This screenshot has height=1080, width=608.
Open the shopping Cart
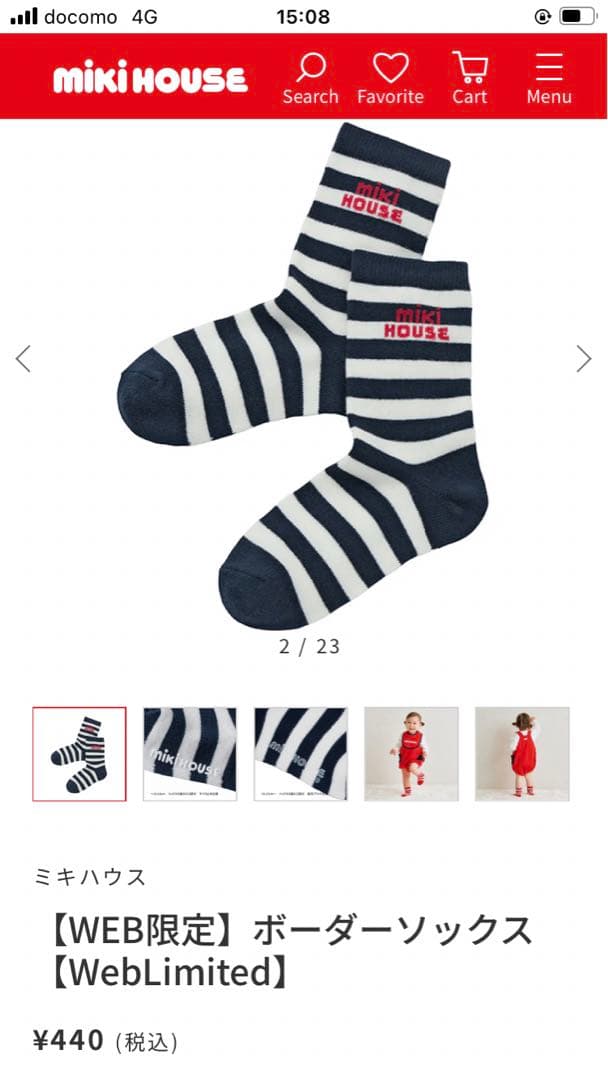click(469, 79)
